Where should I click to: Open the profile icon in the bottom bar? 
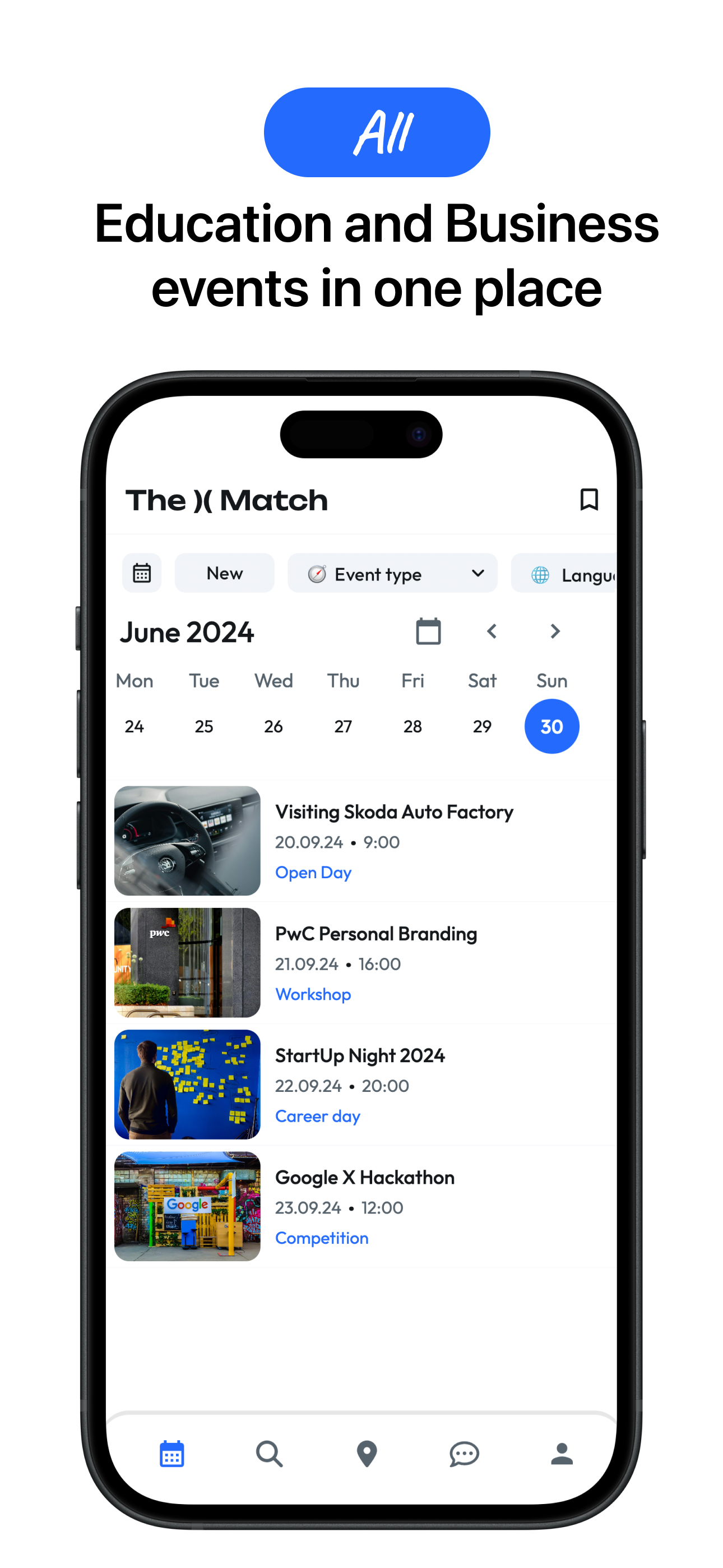pyautogui.click(x=561, y=1454)
